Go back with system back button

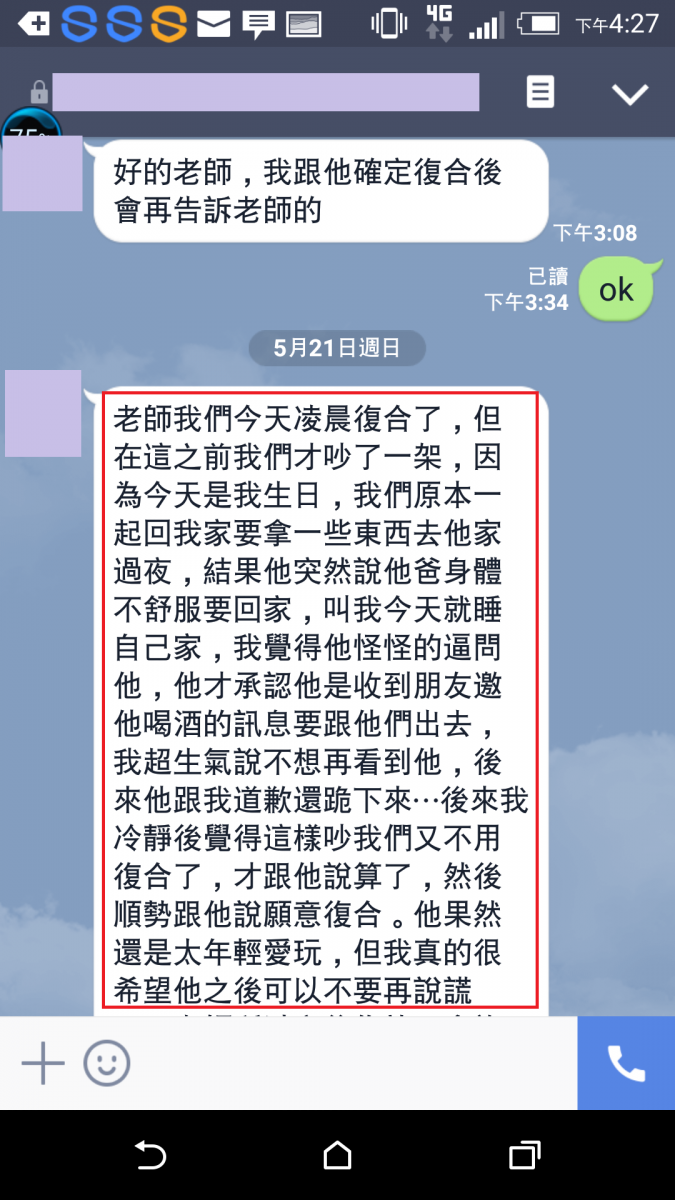click(x=150, y=1156)
